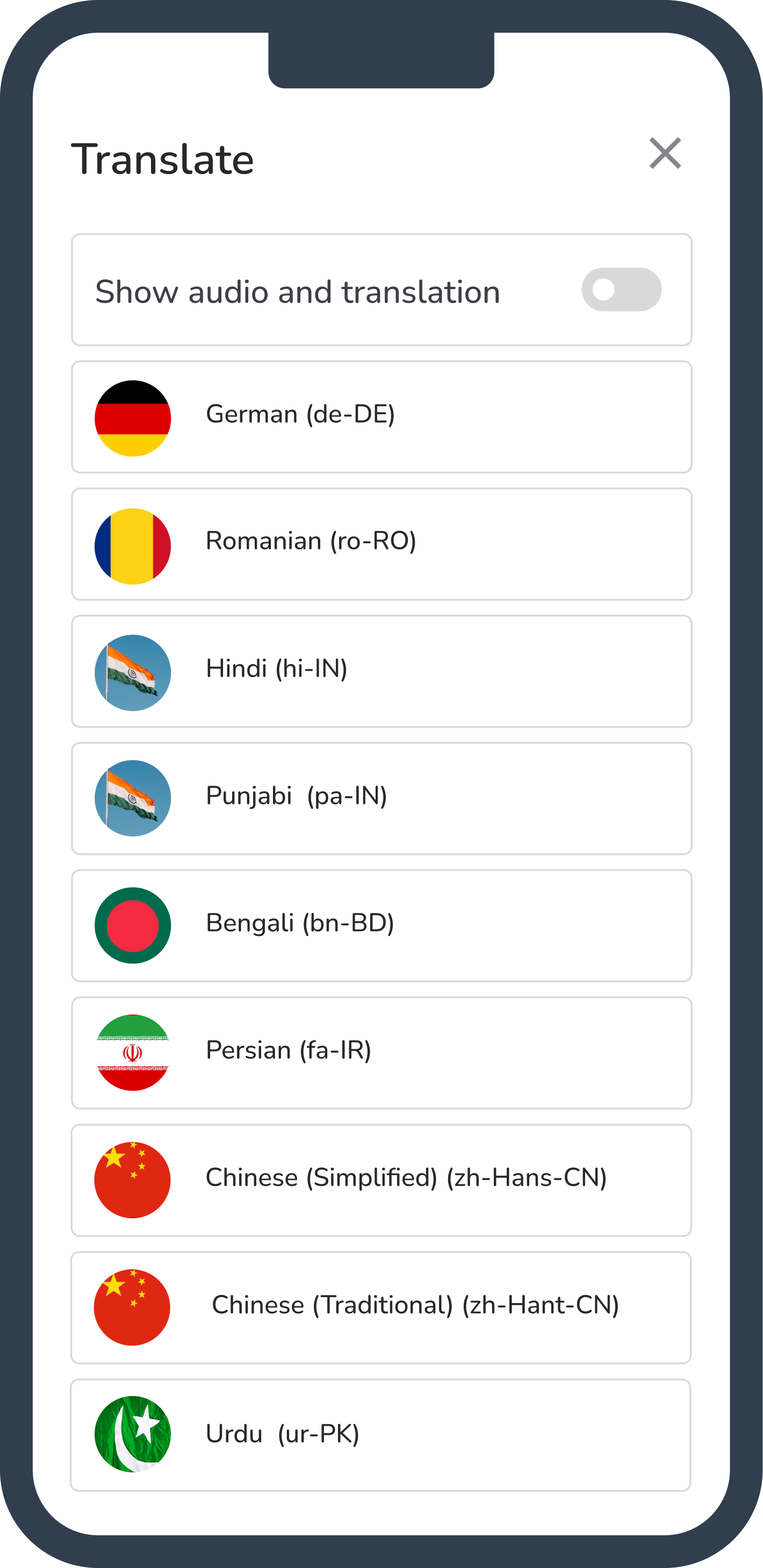
Task: Select German (de-DE) language
Action: 381,417
